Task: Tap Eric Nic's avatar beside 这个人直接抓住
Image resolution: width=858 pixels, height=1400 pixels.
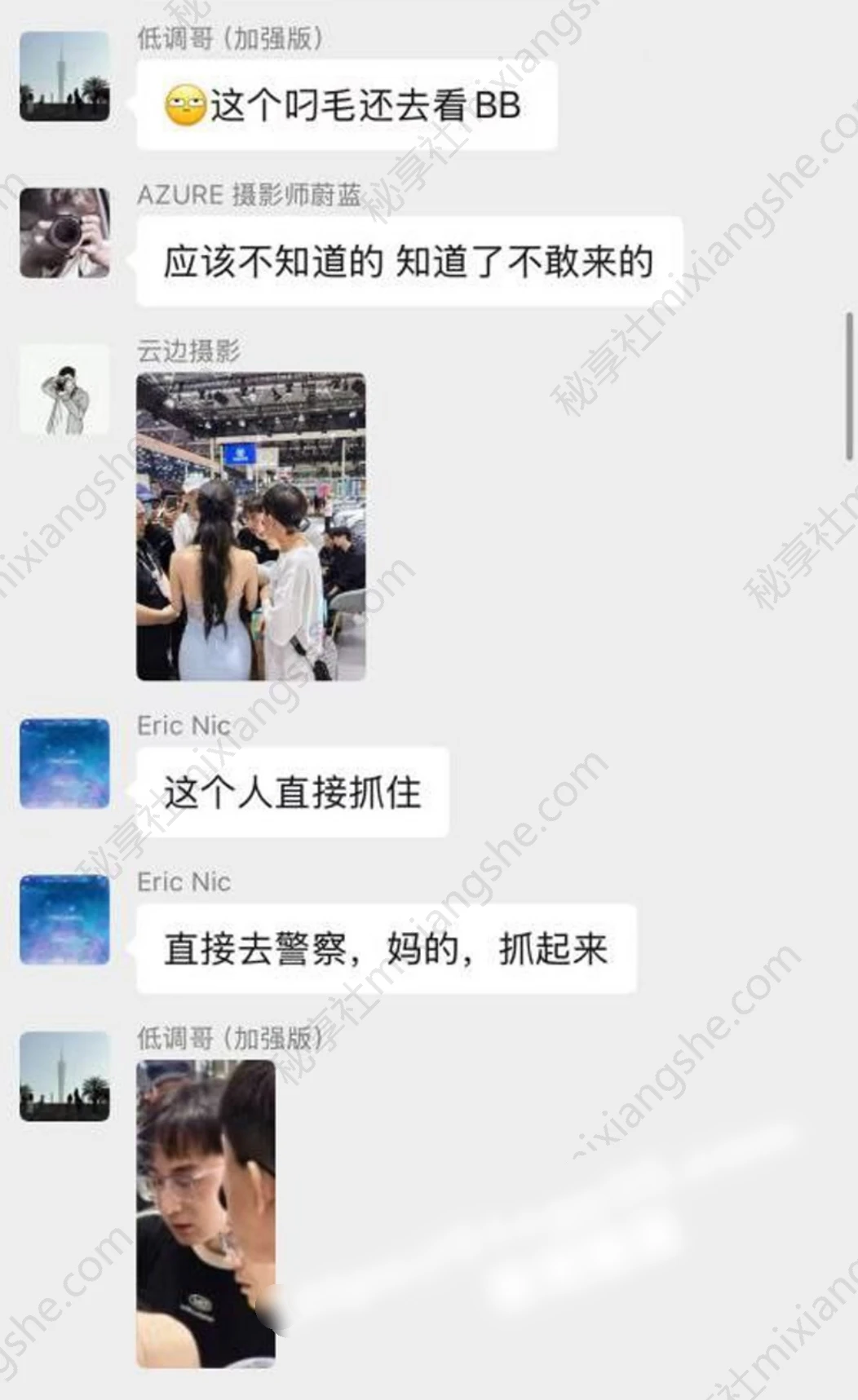Action: 64,763
